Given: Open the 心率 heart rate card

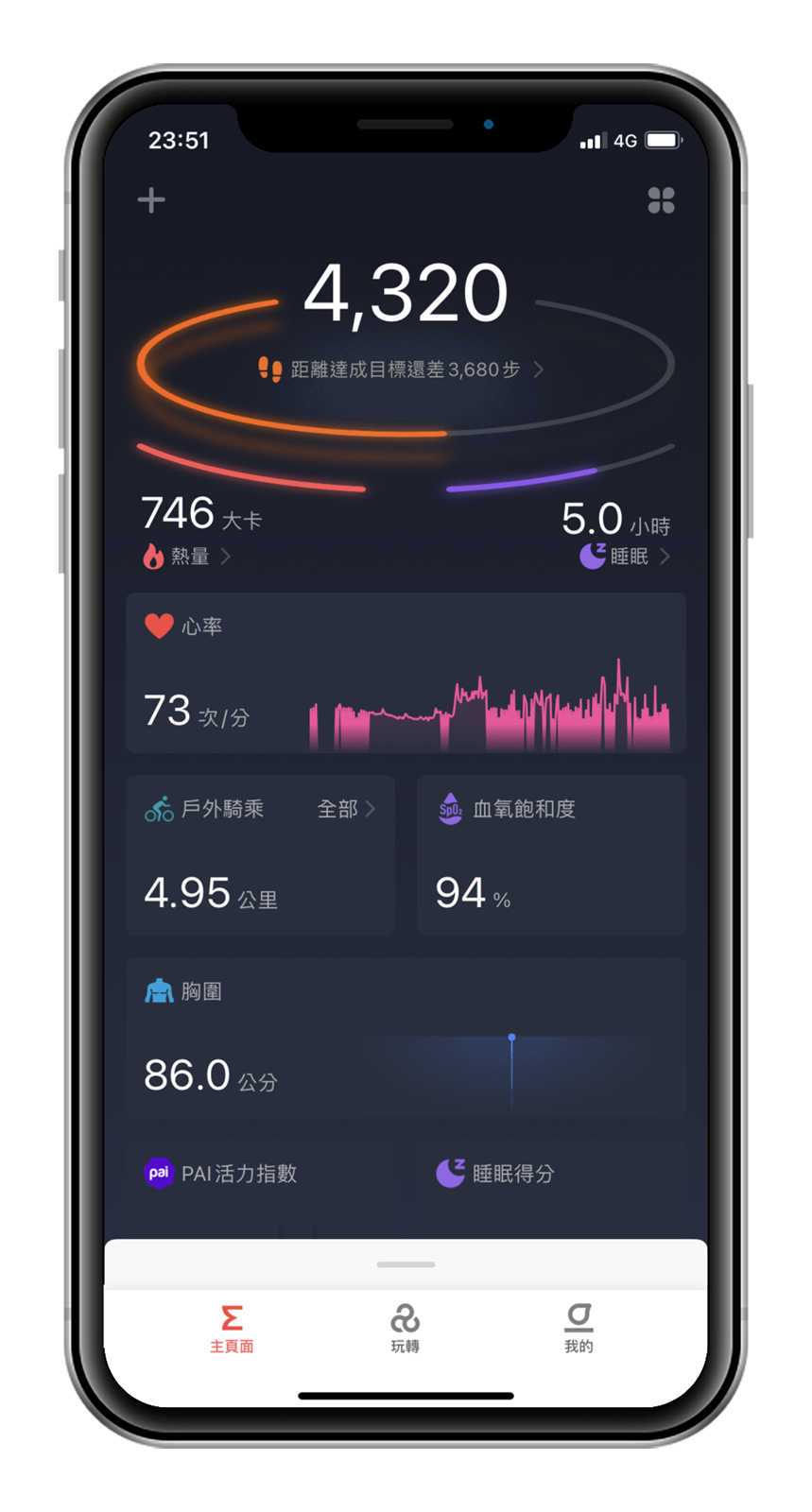Looking at the screenshot, I should point(406,673).
